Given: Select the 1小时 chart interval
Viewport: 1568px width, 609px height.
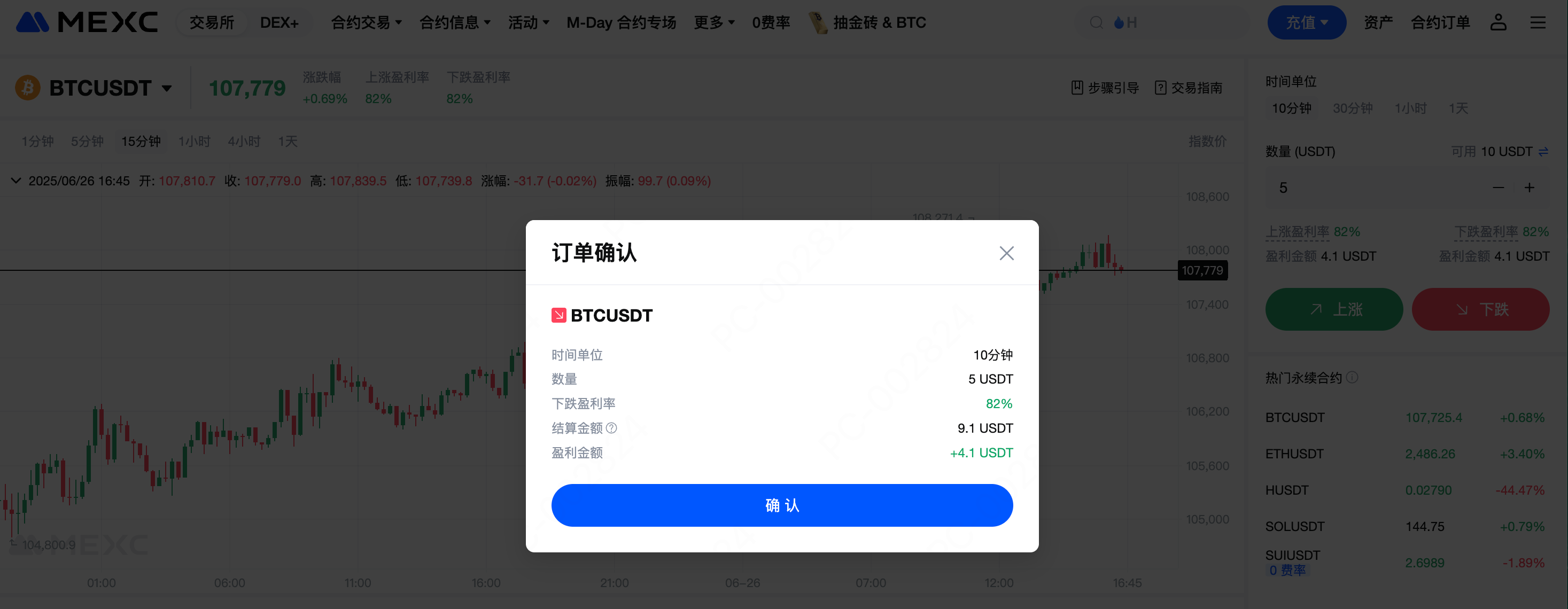Looking at the screenshot, I should point(194,141).
